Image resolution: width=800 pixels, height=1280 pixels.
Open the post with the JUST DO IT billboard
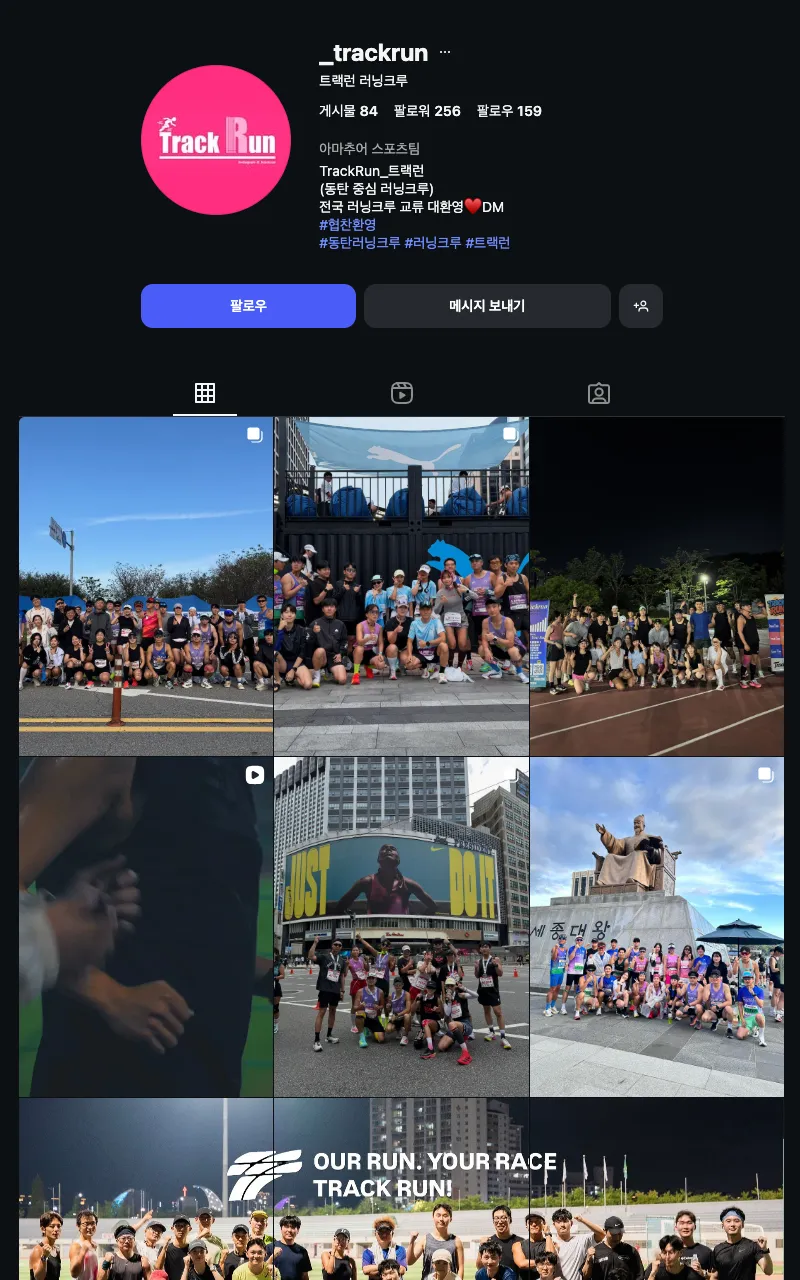[401, 927]
